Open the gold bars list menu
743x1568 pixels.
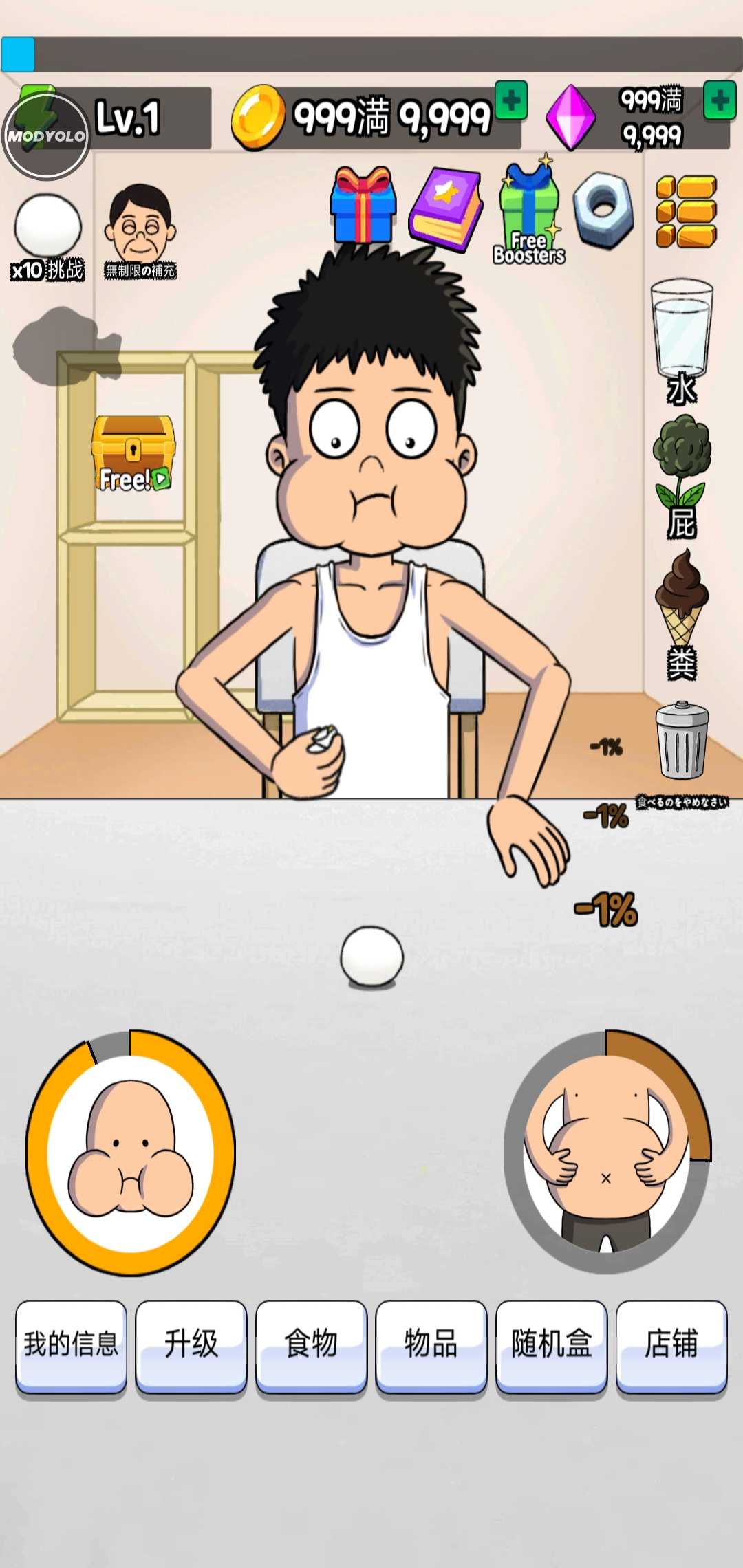point(686,210)
